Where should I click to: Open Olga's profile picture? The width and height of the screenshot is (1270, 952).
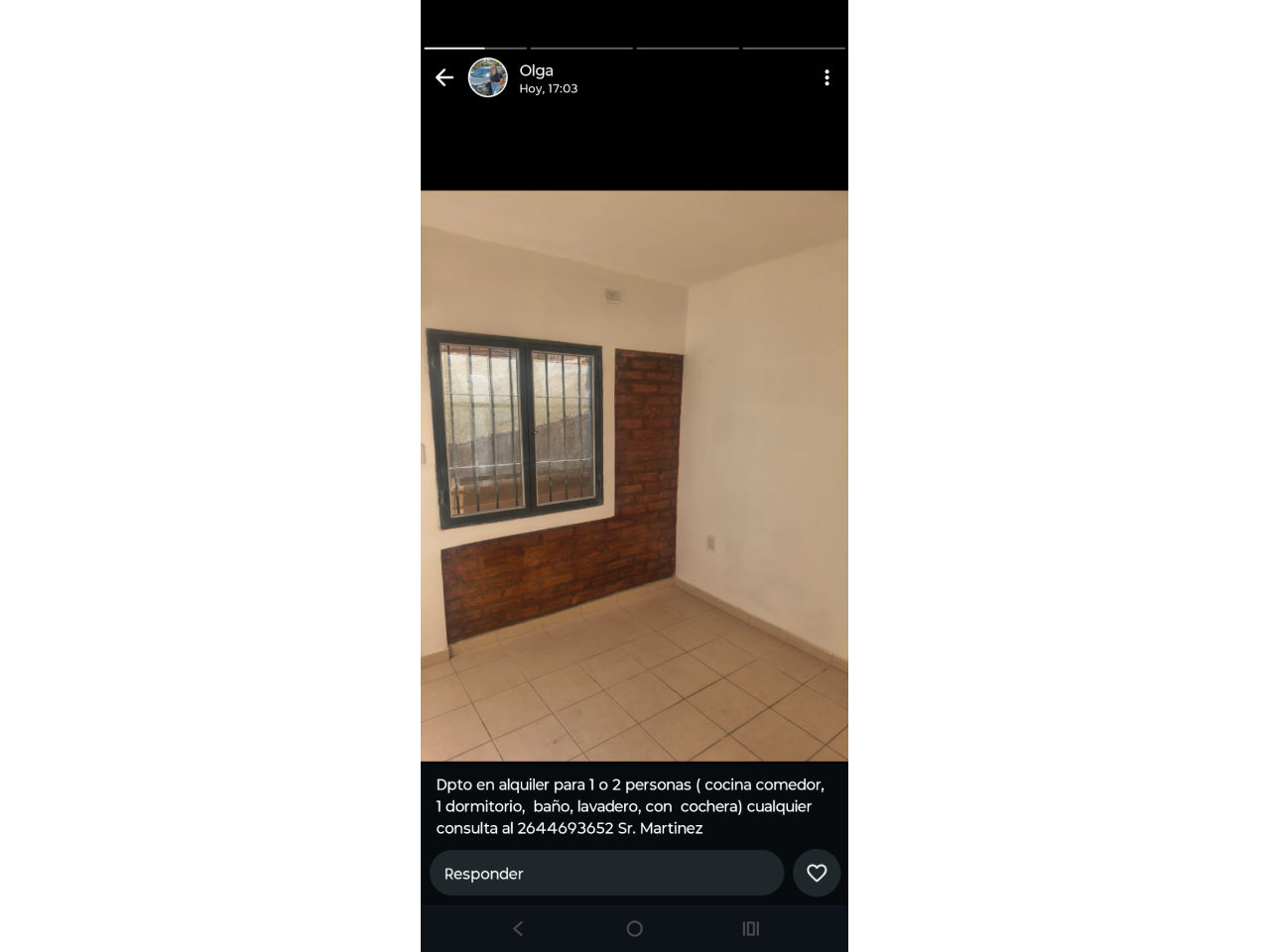(x=487, y=77)
